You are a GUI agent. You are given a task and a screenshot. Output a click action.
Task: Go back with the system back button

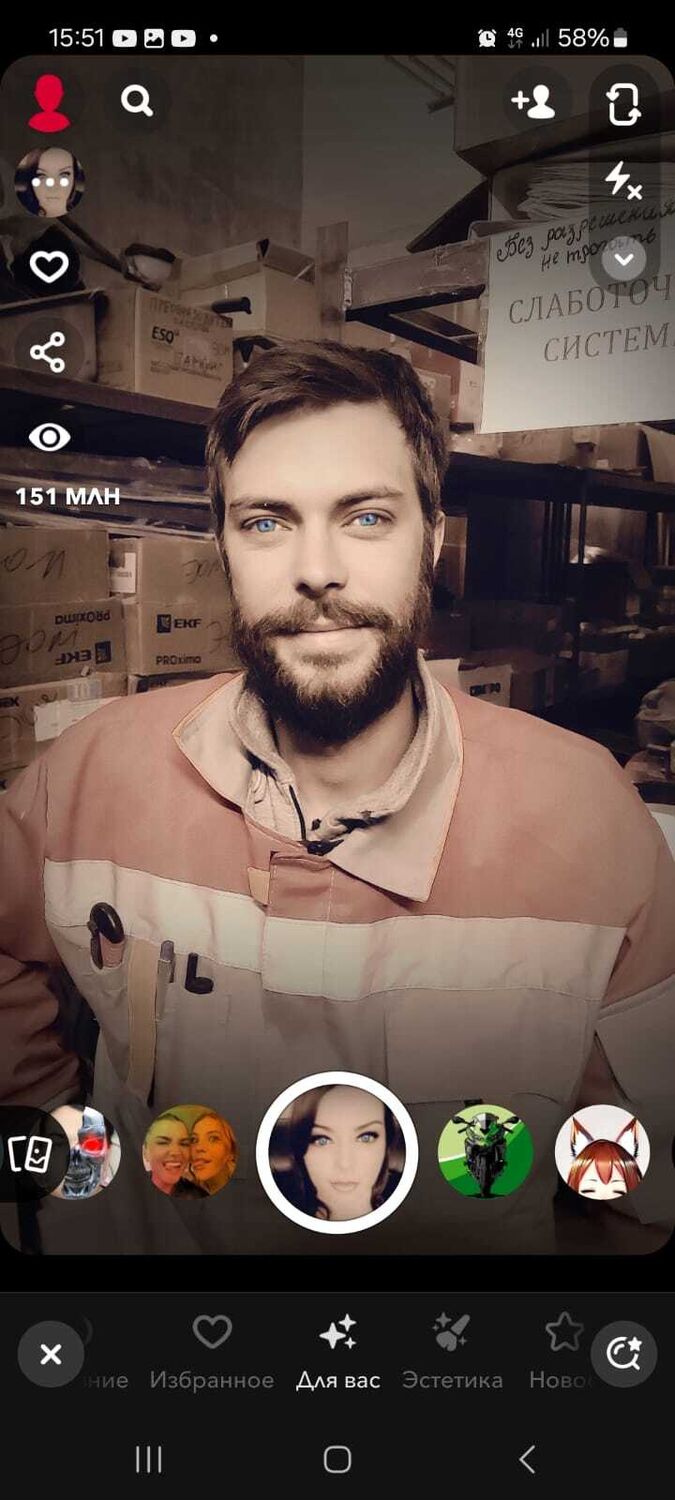tap(527, 1459)
